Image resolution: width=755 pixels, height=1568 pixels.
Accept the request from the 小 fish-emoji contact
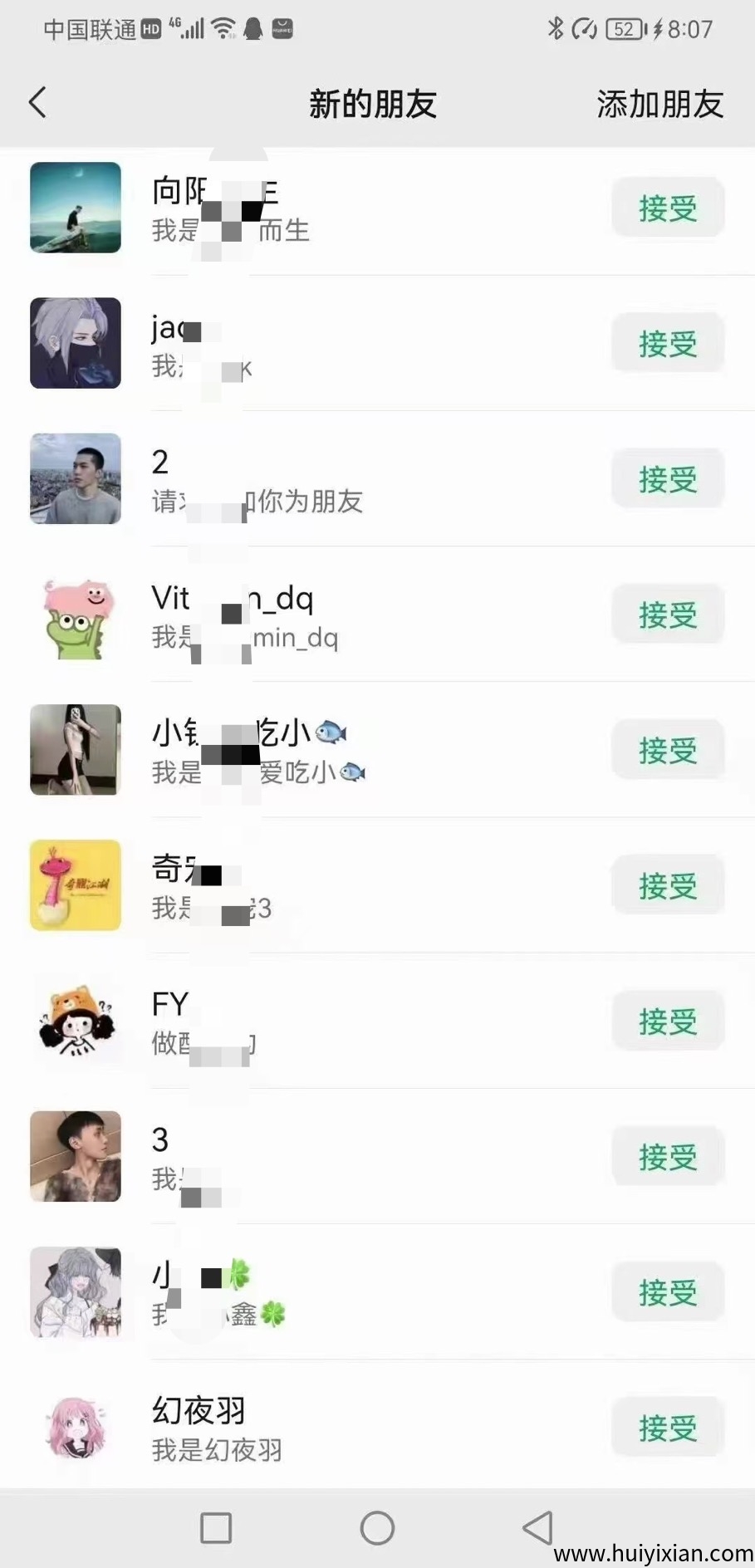coord(668,750)
